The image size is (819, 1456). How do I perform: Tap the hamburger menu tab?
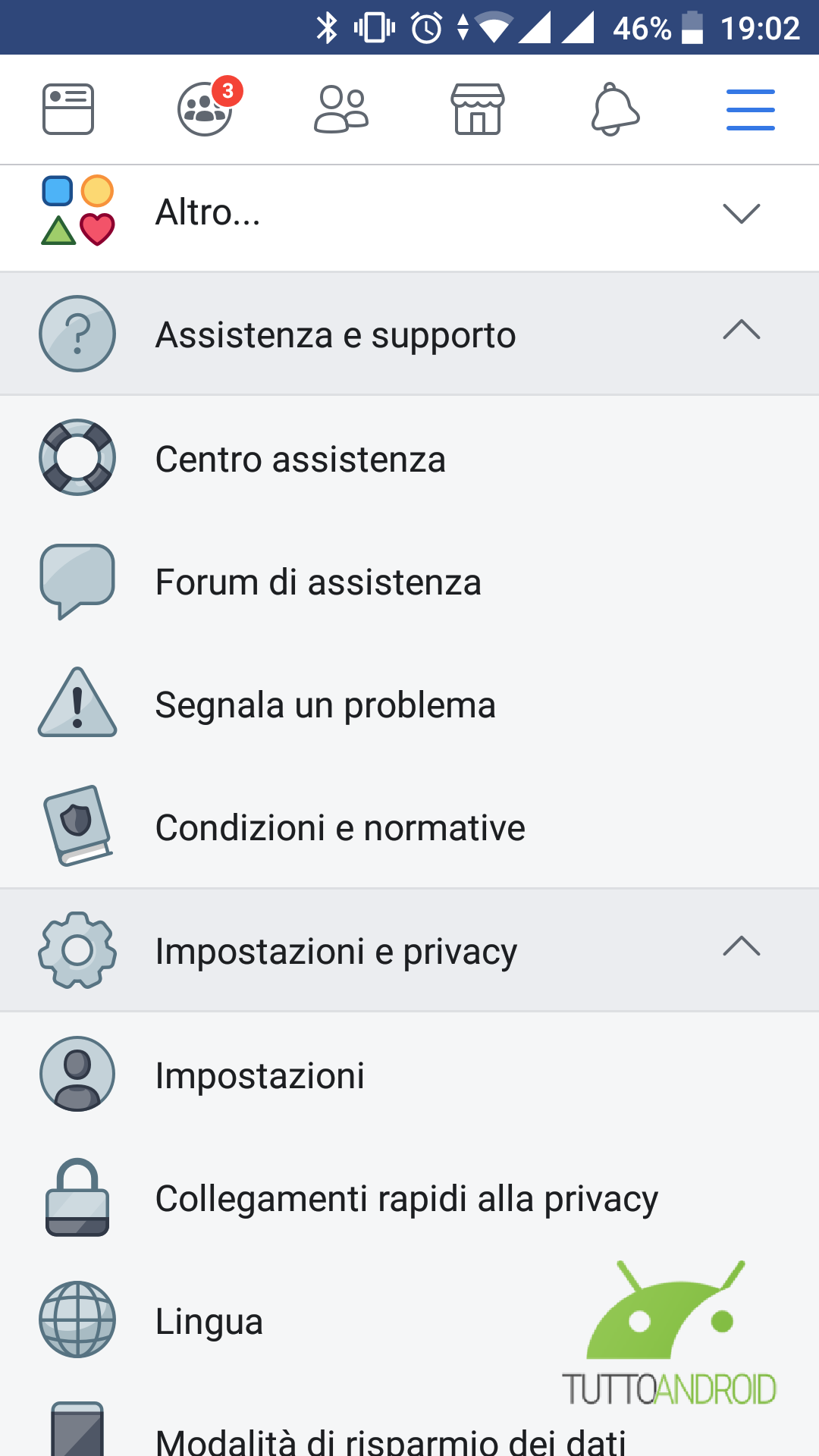(x=751, y=109)
